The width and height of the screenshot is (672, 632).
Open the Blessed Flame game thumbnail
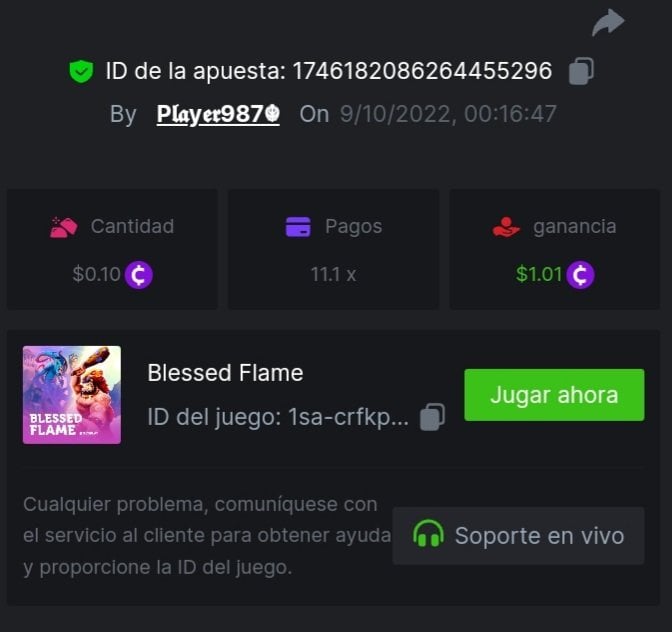click(72, 395)
